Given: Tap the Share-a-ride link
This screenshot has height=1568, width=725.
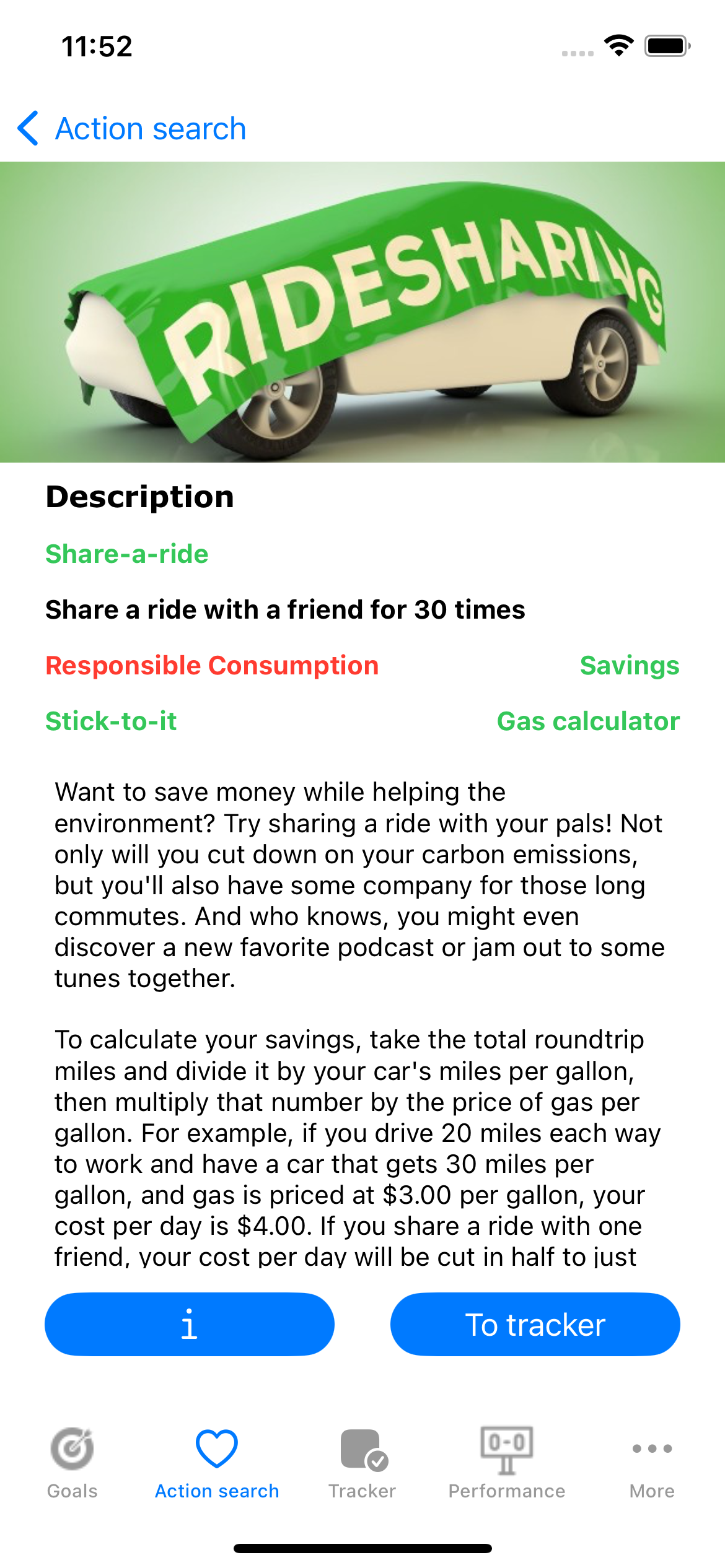Looking at the screenshot, I should [127, 554].
